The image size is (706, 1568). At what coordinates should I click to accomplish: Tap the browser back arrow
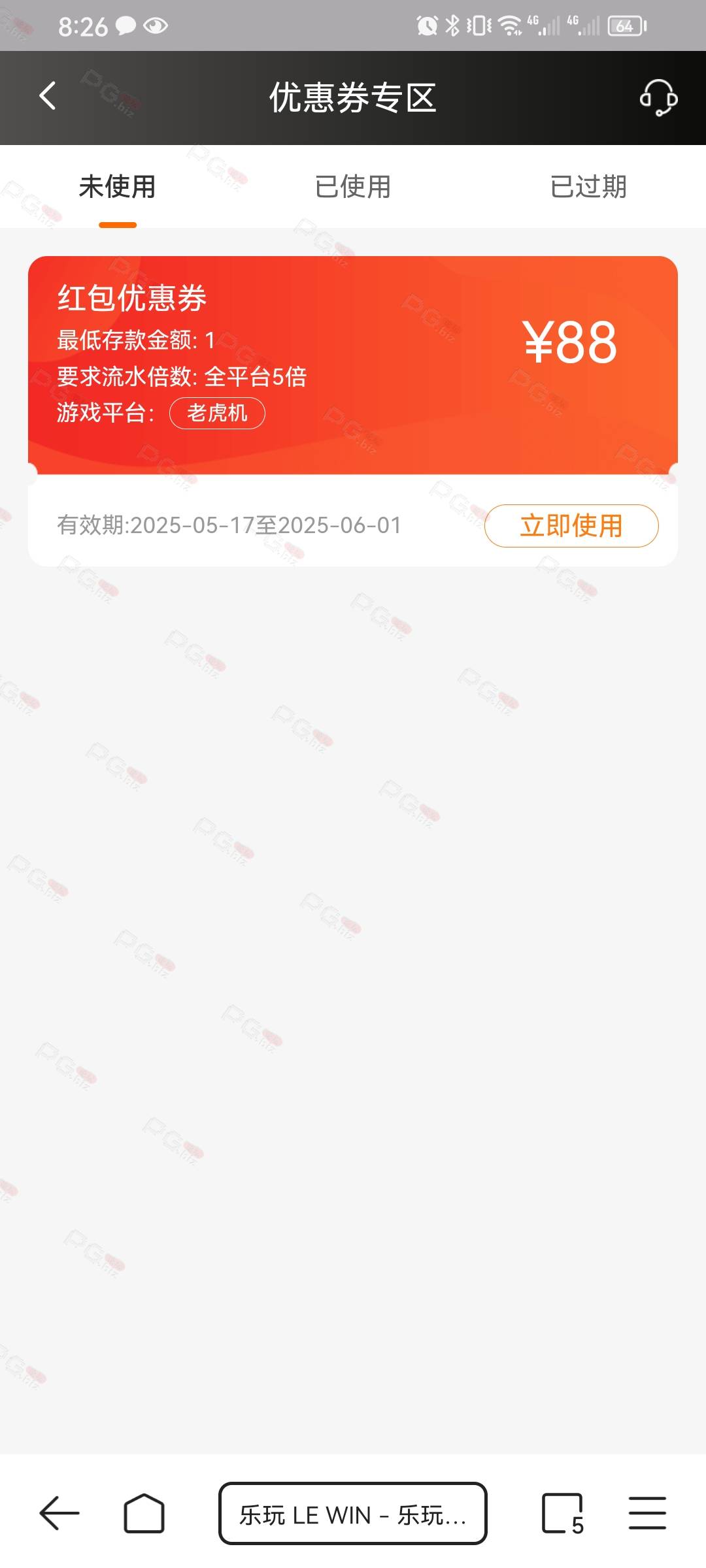click(59, 1513)
